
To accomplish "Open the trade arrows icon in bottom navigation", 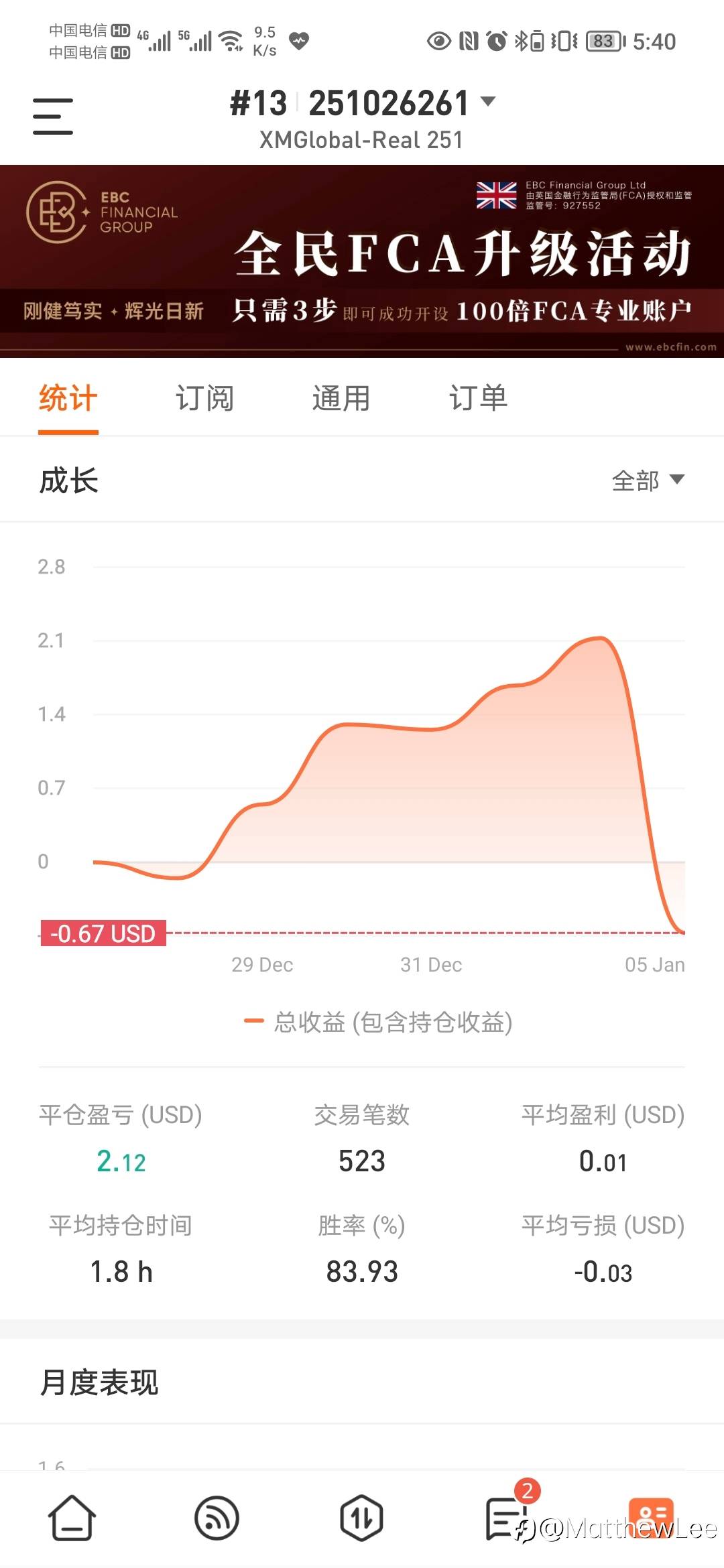I will (x=361, y=1518).
